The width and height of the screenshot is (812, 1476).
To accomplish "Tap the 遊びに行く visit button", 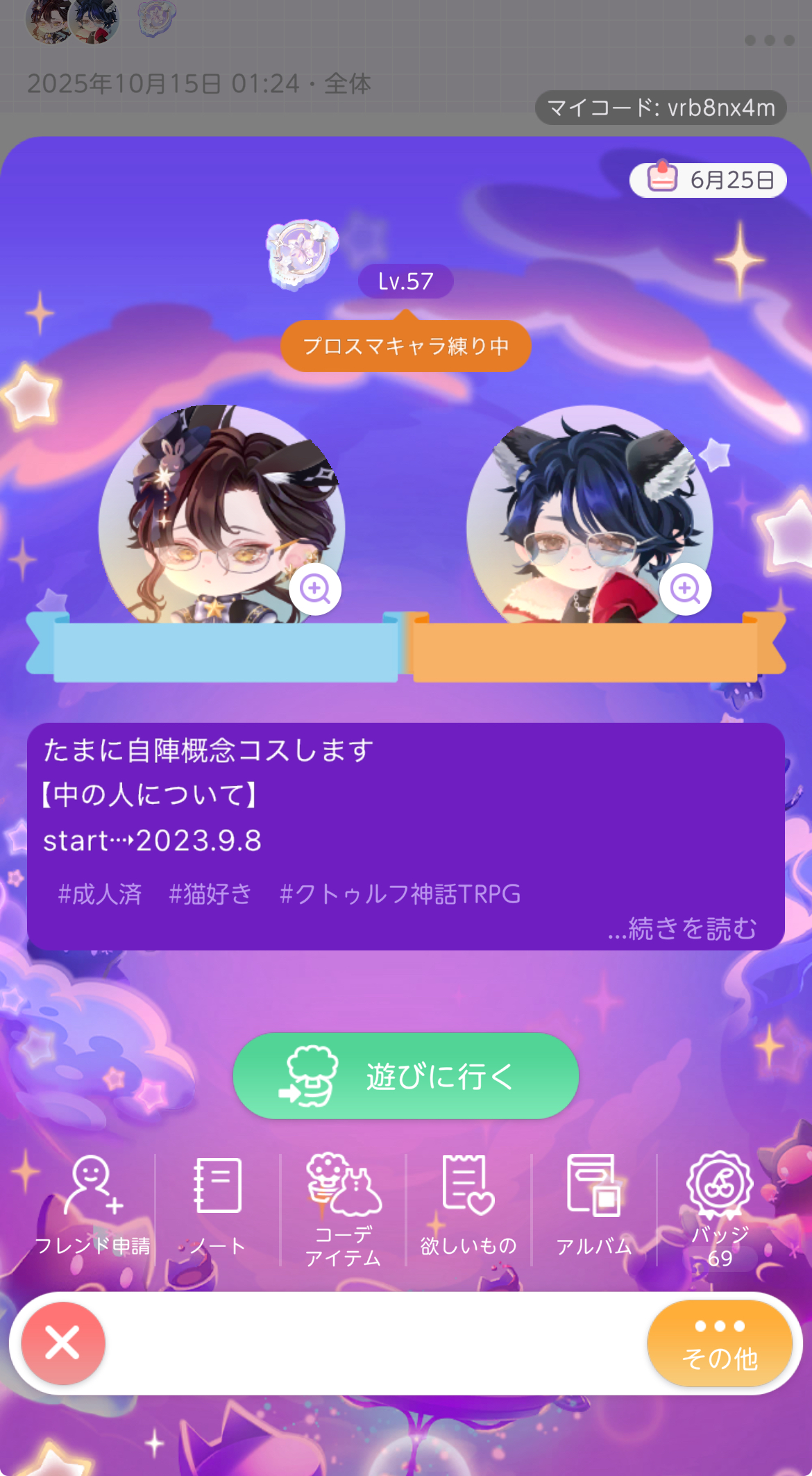I will pos(405,1076).
